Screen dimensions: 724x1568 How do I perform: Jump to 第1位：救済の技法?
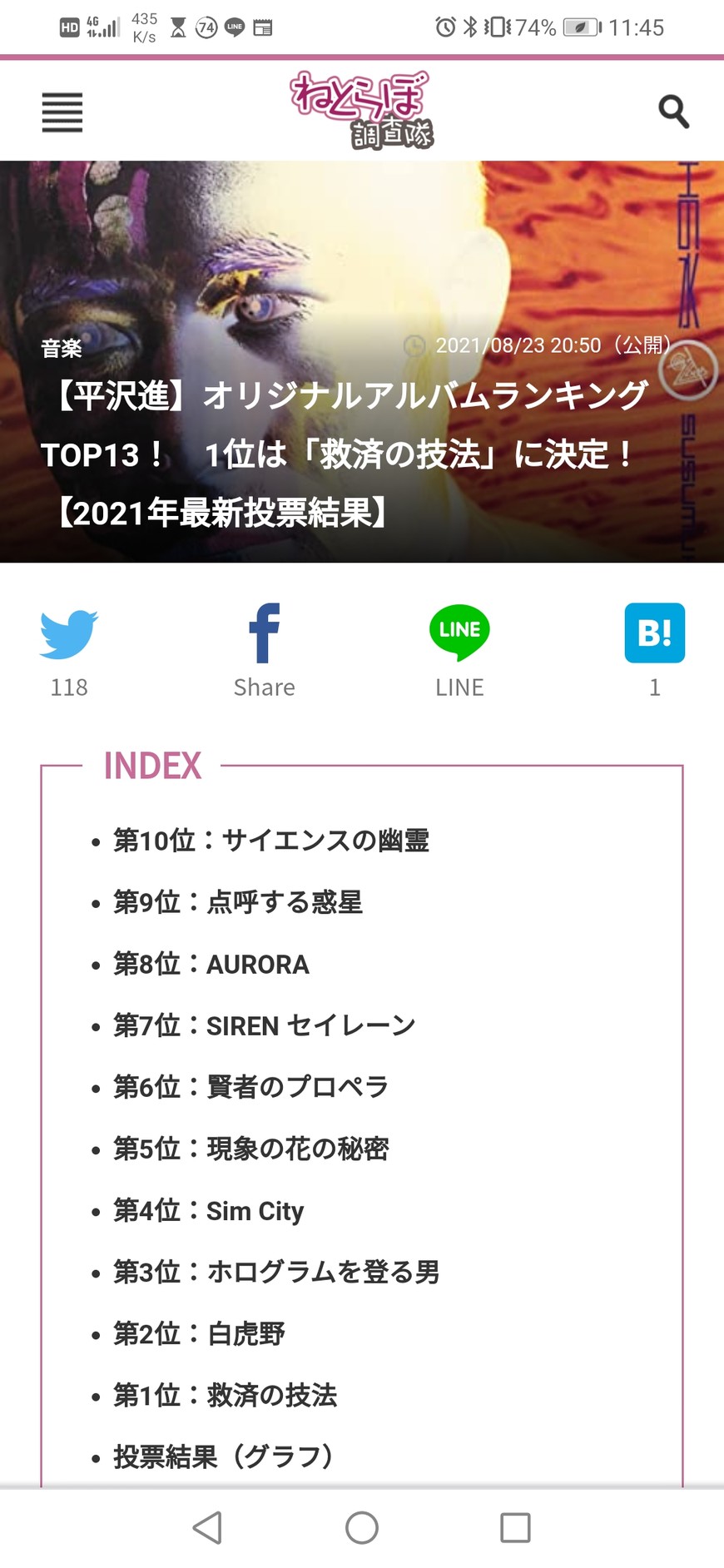(226, 1395)
